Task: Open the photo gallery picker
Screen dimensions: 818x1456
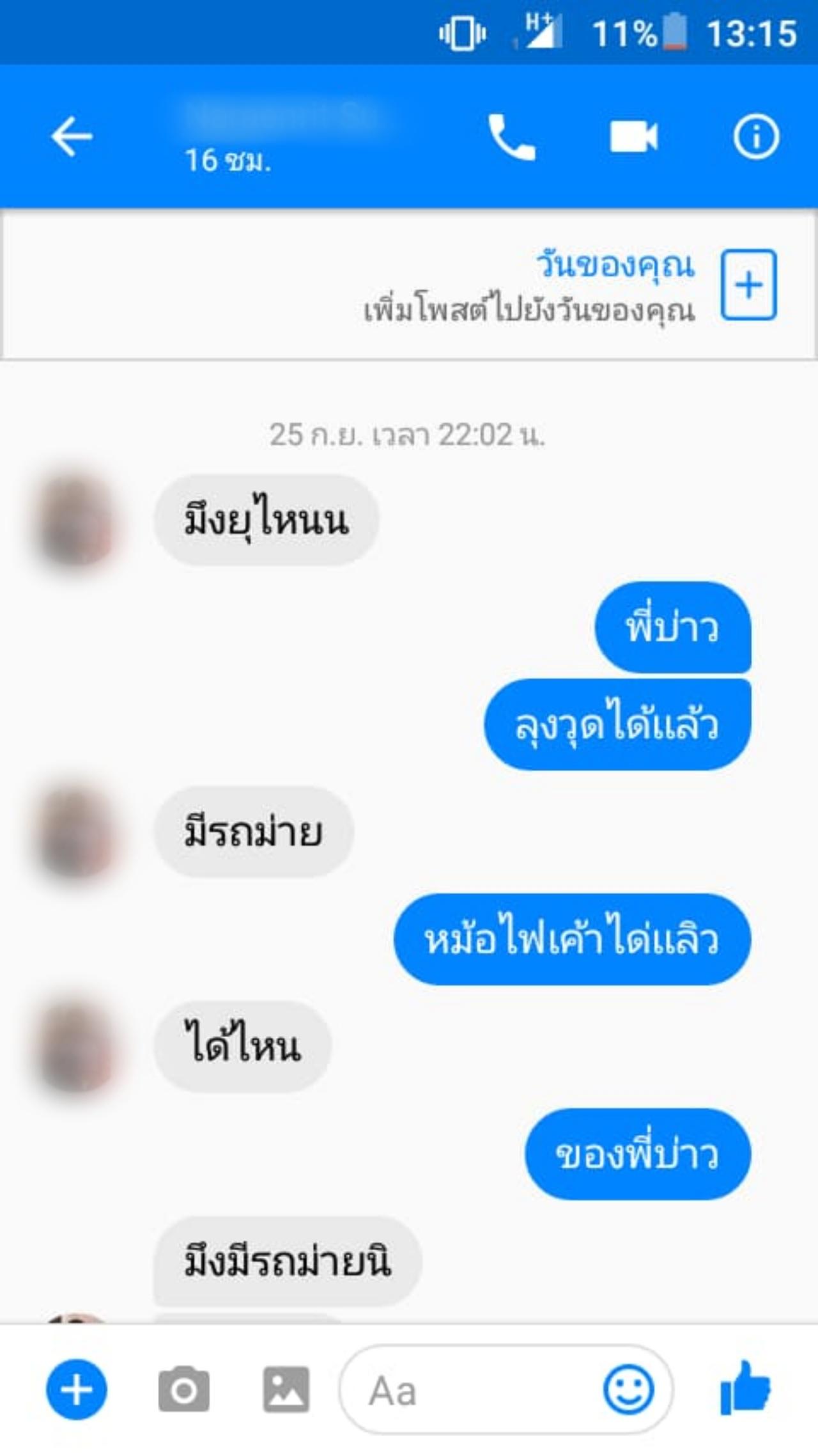Action: pos(286,1389)
